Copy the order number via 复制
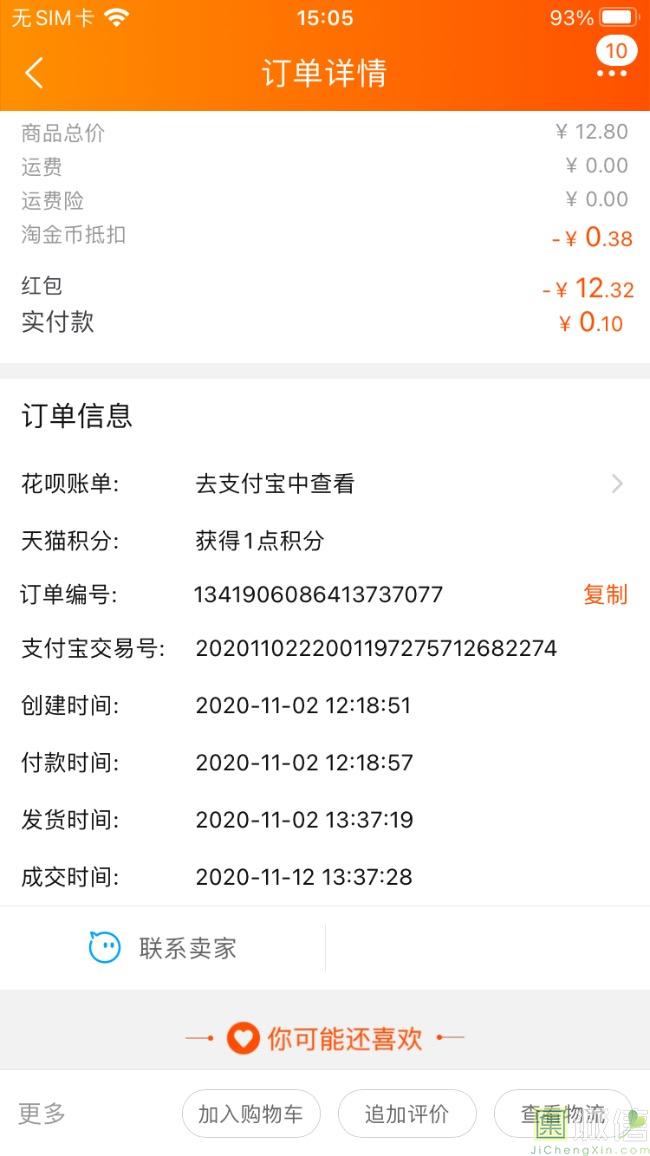This screenshot has width=650, height=1156. 605,594
